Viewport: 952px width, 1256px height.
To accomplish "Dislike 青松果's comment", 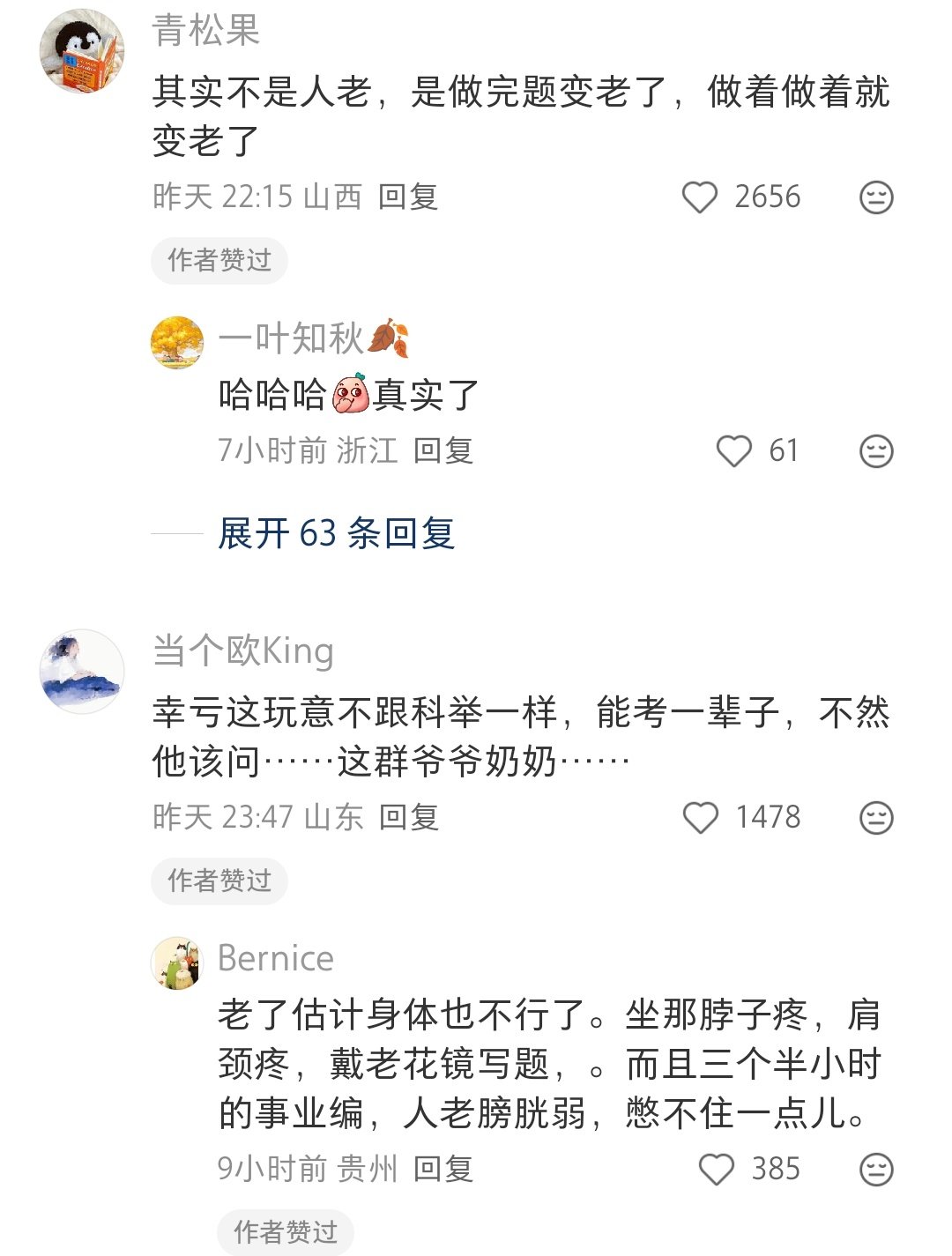I will tap(875, 197).
